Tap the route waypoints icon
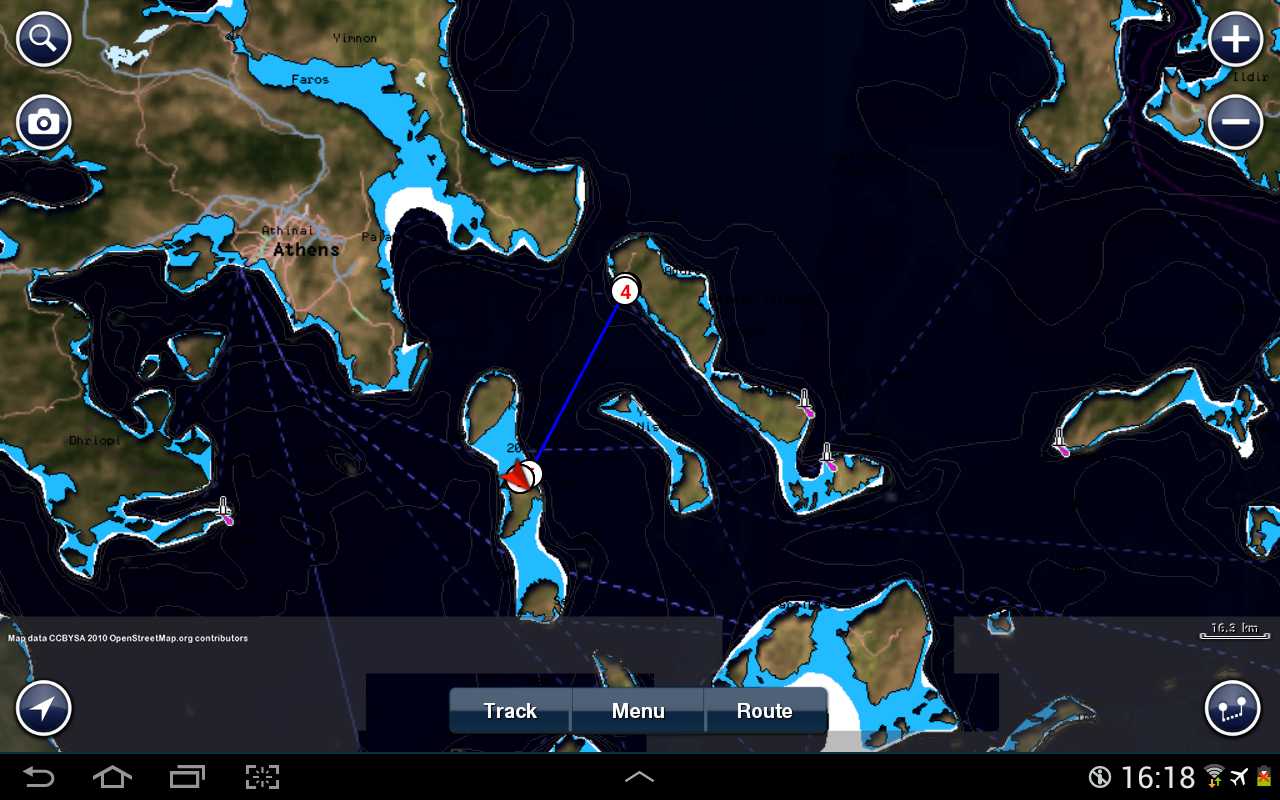The height and width of the screenshot is (800, 1280). [x=1232, y=708]
